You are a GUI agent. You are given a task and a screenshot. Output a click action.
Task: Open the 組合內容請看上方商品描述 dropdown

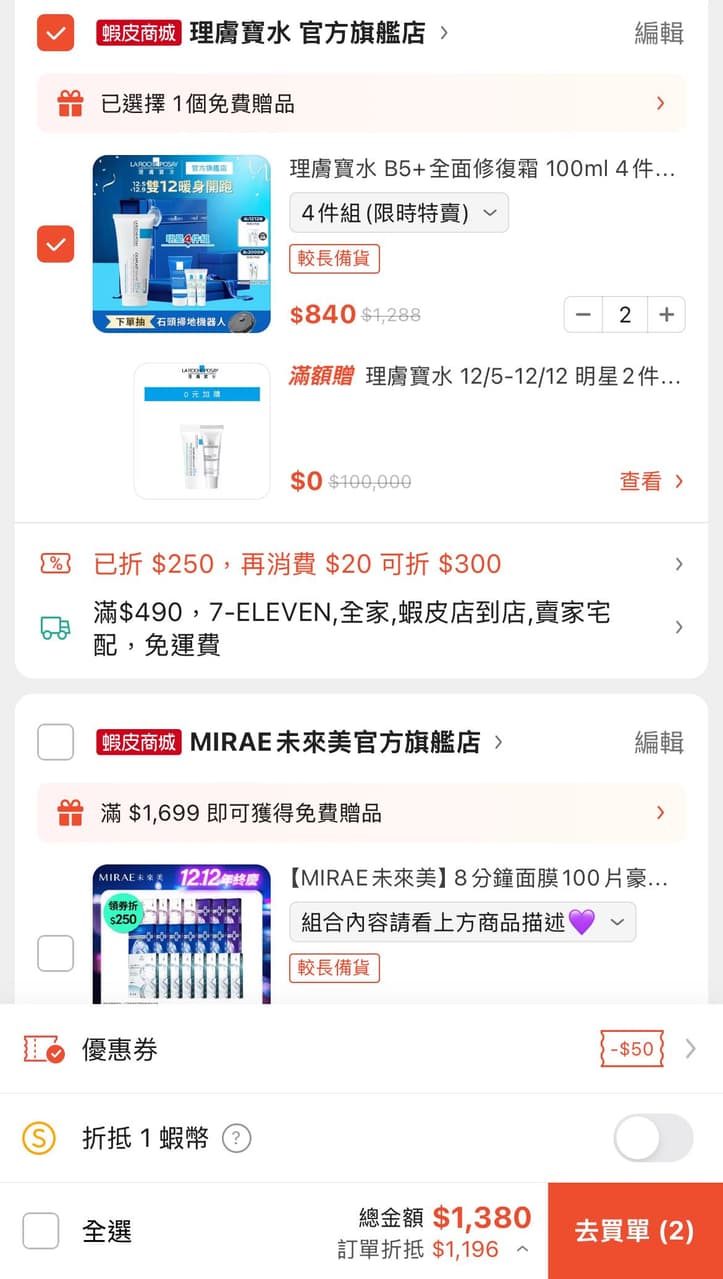462,921
